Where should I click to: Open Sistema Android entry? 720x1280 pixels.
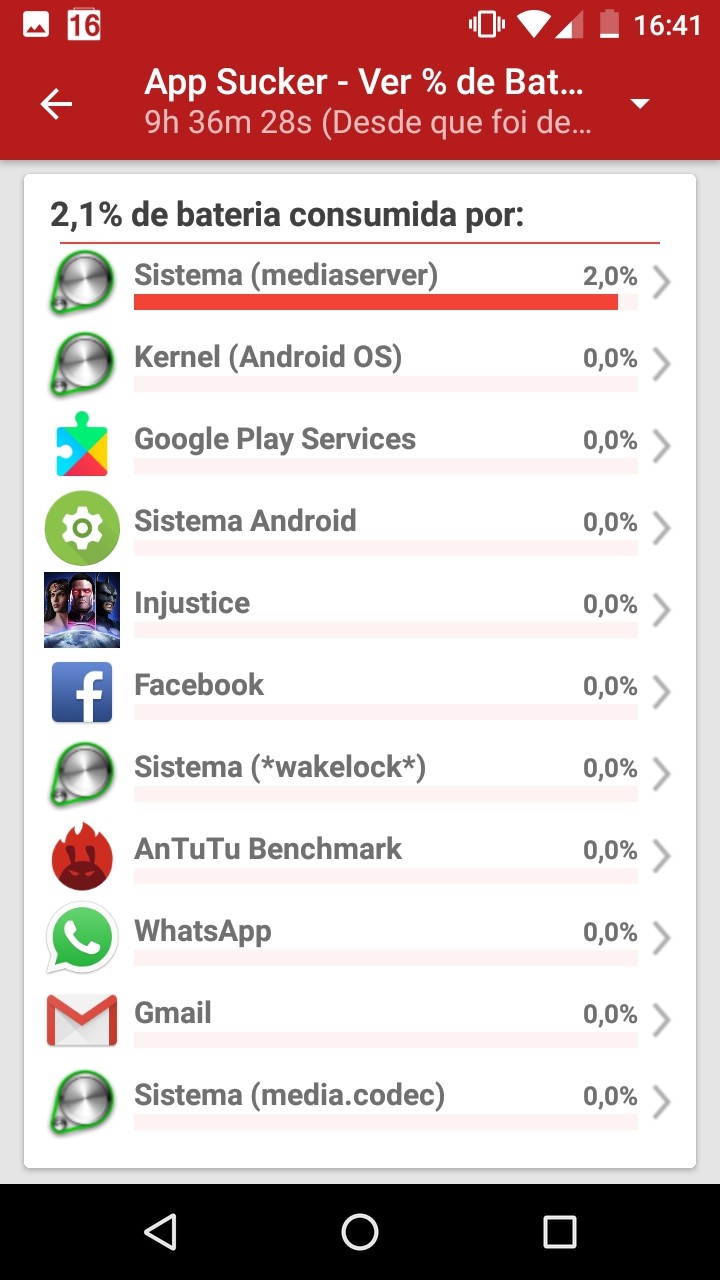360,530
